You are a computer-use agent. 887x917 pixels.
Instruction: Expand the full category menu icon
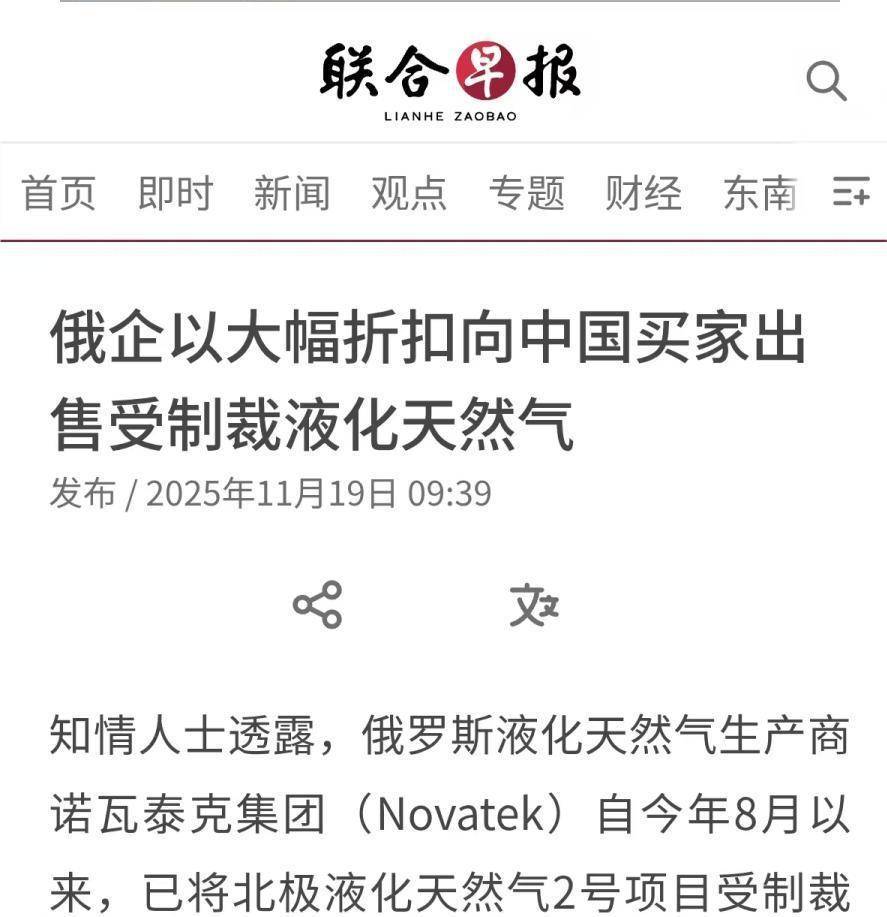(851, 192)
